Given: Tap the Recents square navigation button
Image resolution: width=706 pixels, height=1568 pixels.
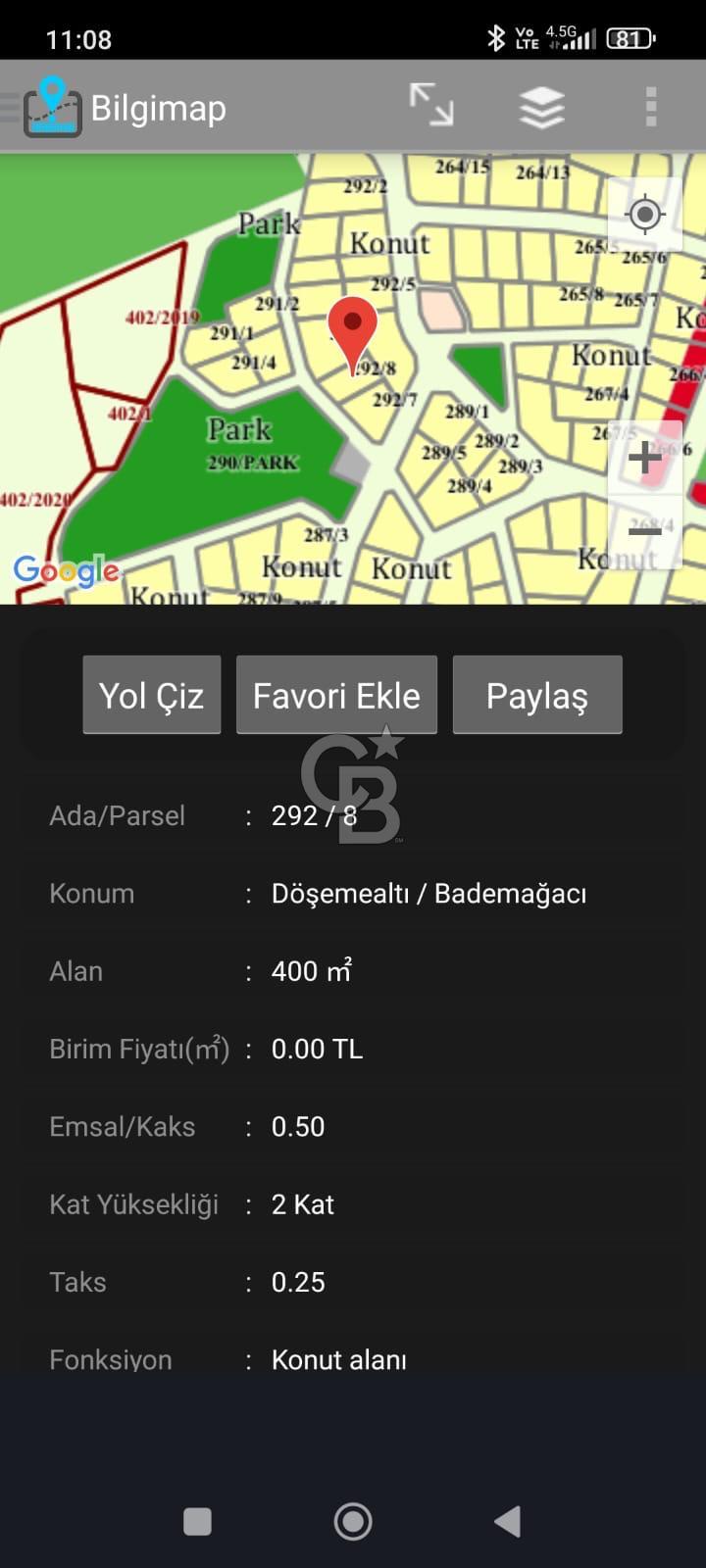Looking at the screenshot, I should pyautogui.click(x=197, y=1521).
